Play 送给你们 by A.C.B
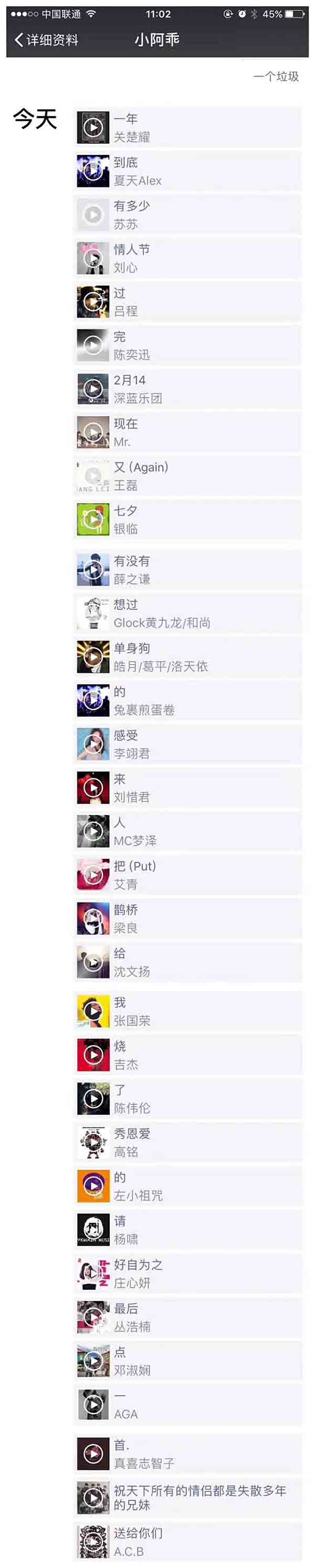This screenshot has width=315, height=1568. pos(92,1542)
